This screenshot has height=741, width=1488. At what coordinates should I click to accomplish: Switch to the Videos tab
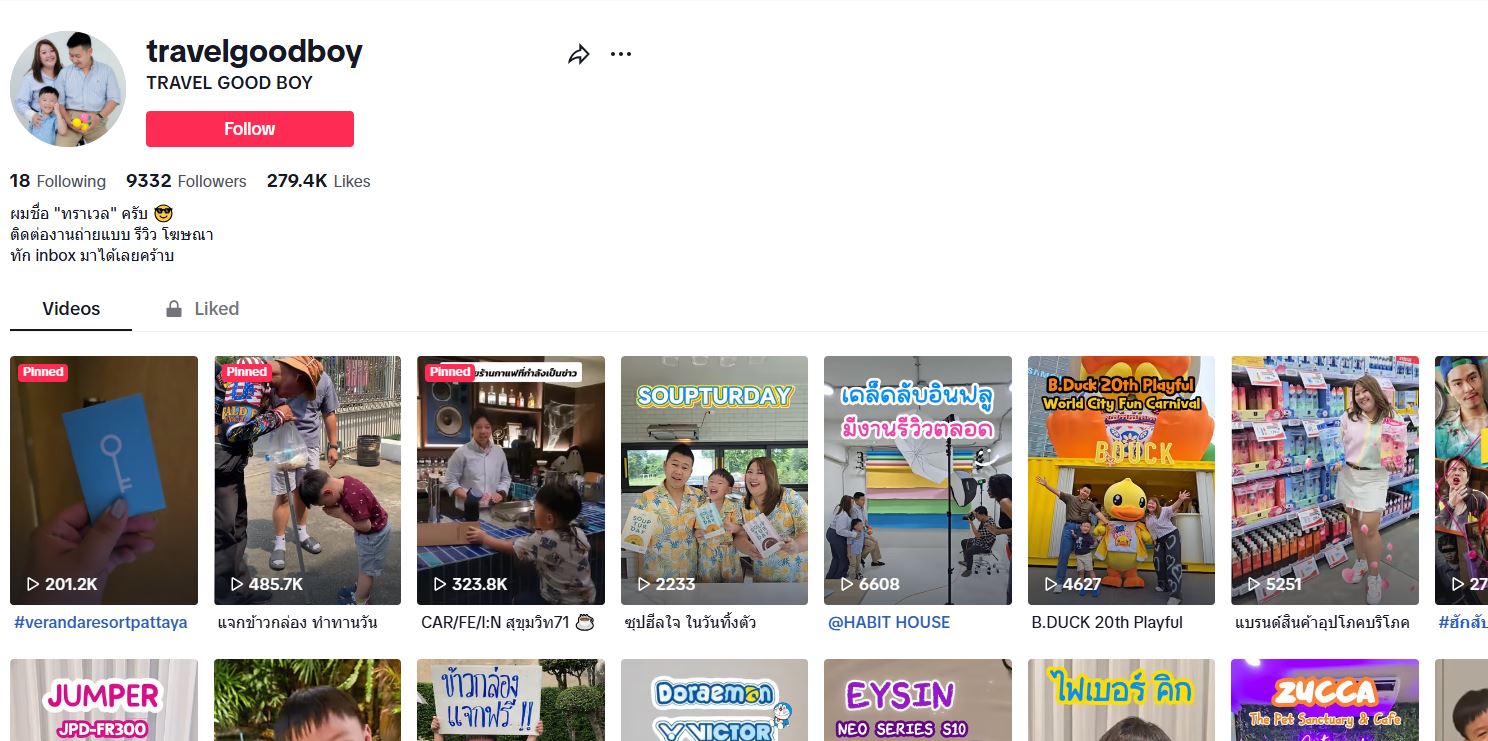(x=71, y=309)
